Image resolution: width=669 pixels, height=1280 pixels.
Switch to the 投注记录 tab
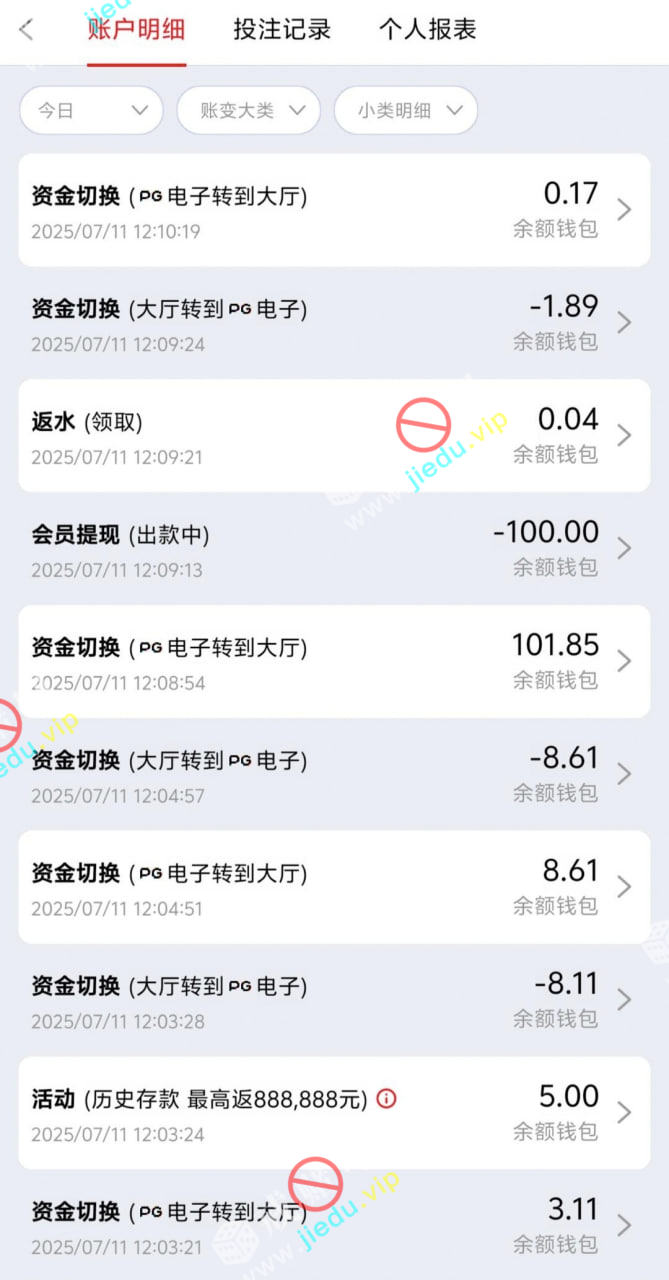(x=282, y=30)
